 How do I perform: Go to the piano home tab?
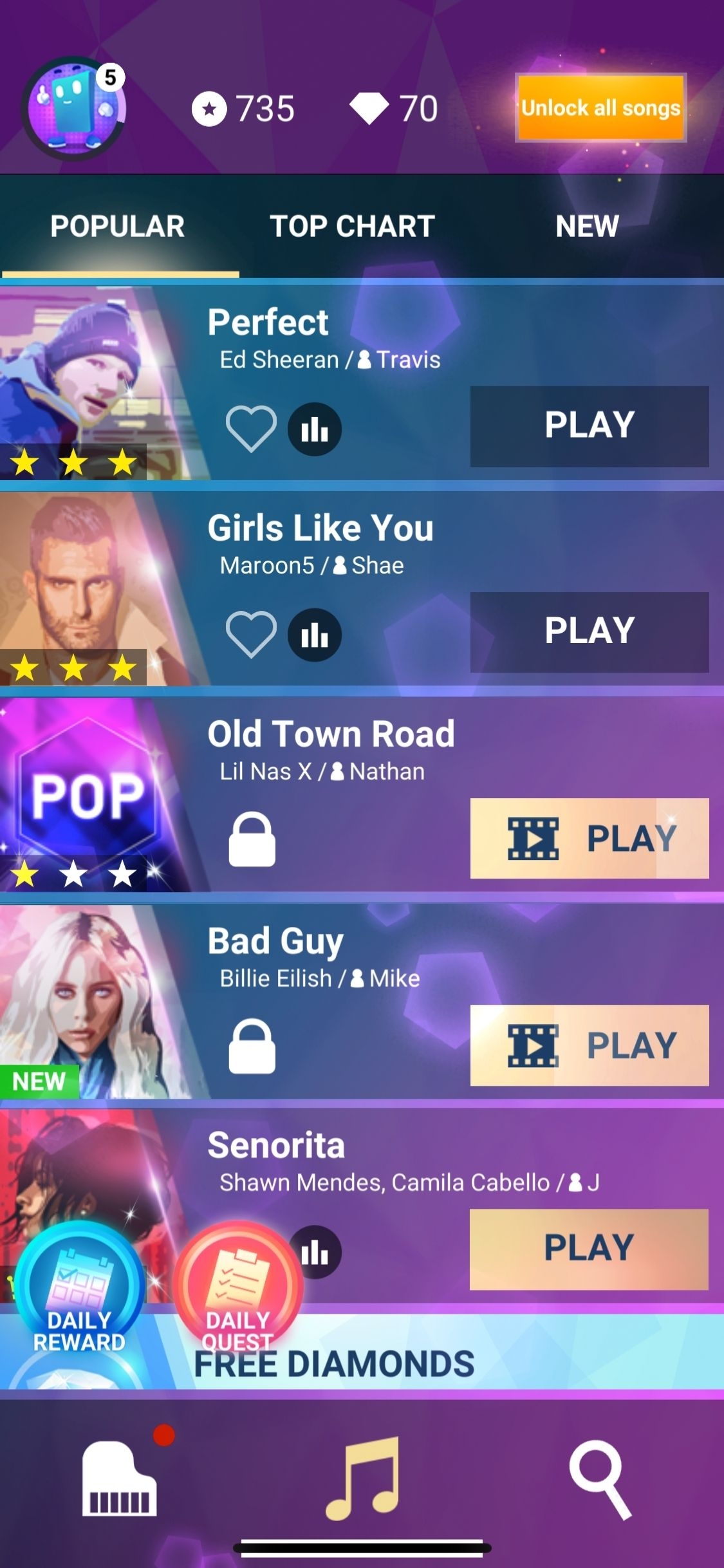pos(120,1478)
